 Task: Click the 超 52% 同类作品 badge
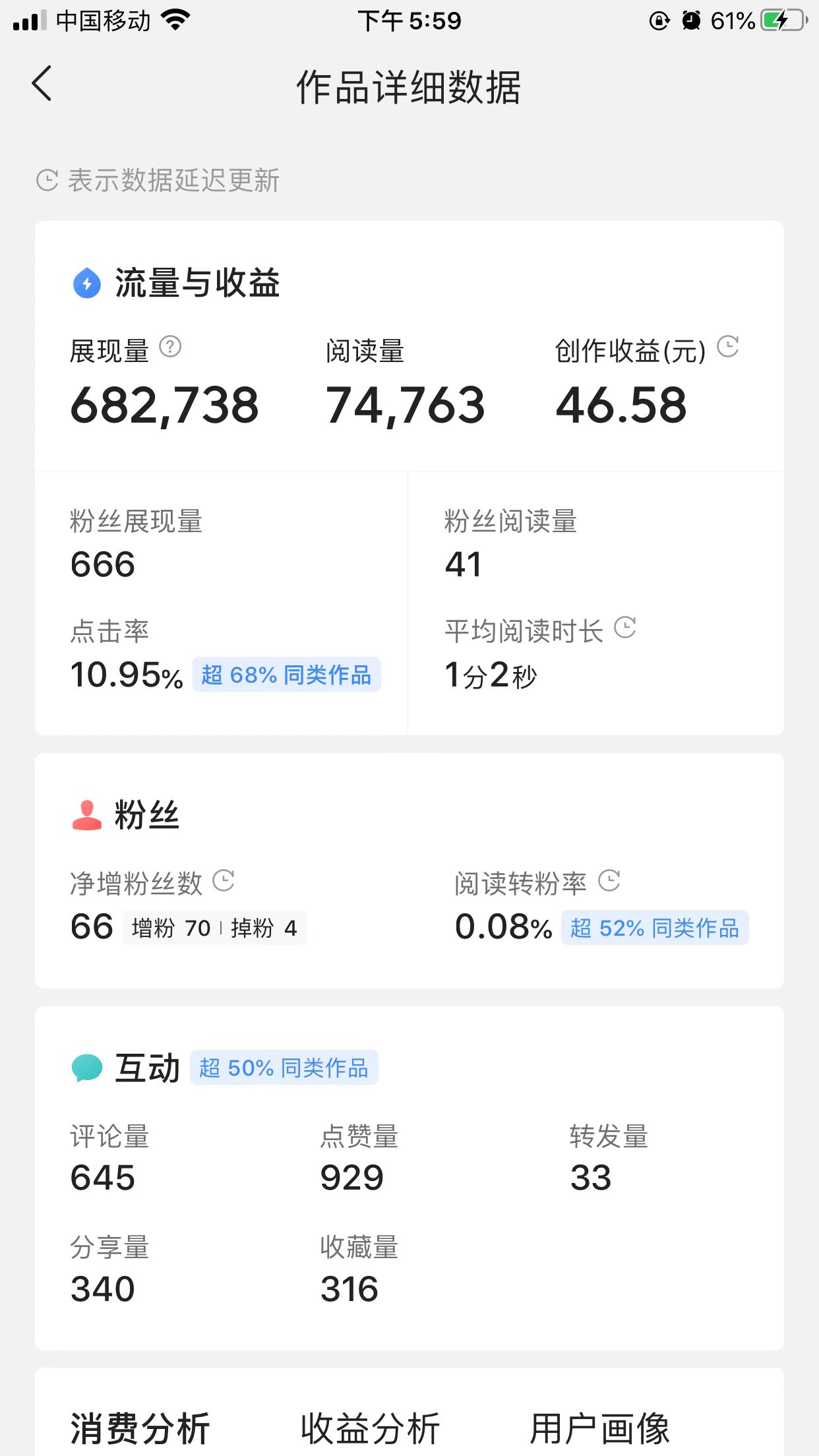coord(655,928)
